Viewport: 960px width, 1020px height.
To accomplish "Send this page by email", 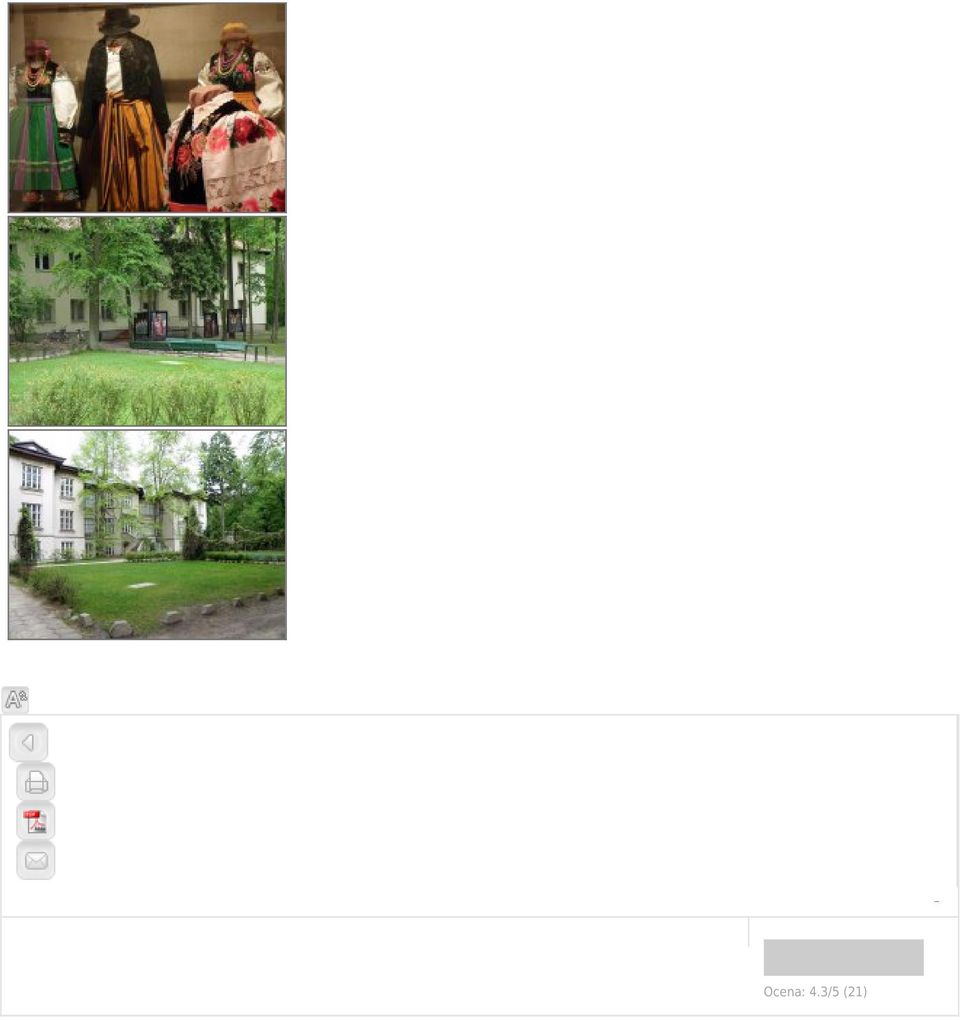I will click(x=36, y=860).
